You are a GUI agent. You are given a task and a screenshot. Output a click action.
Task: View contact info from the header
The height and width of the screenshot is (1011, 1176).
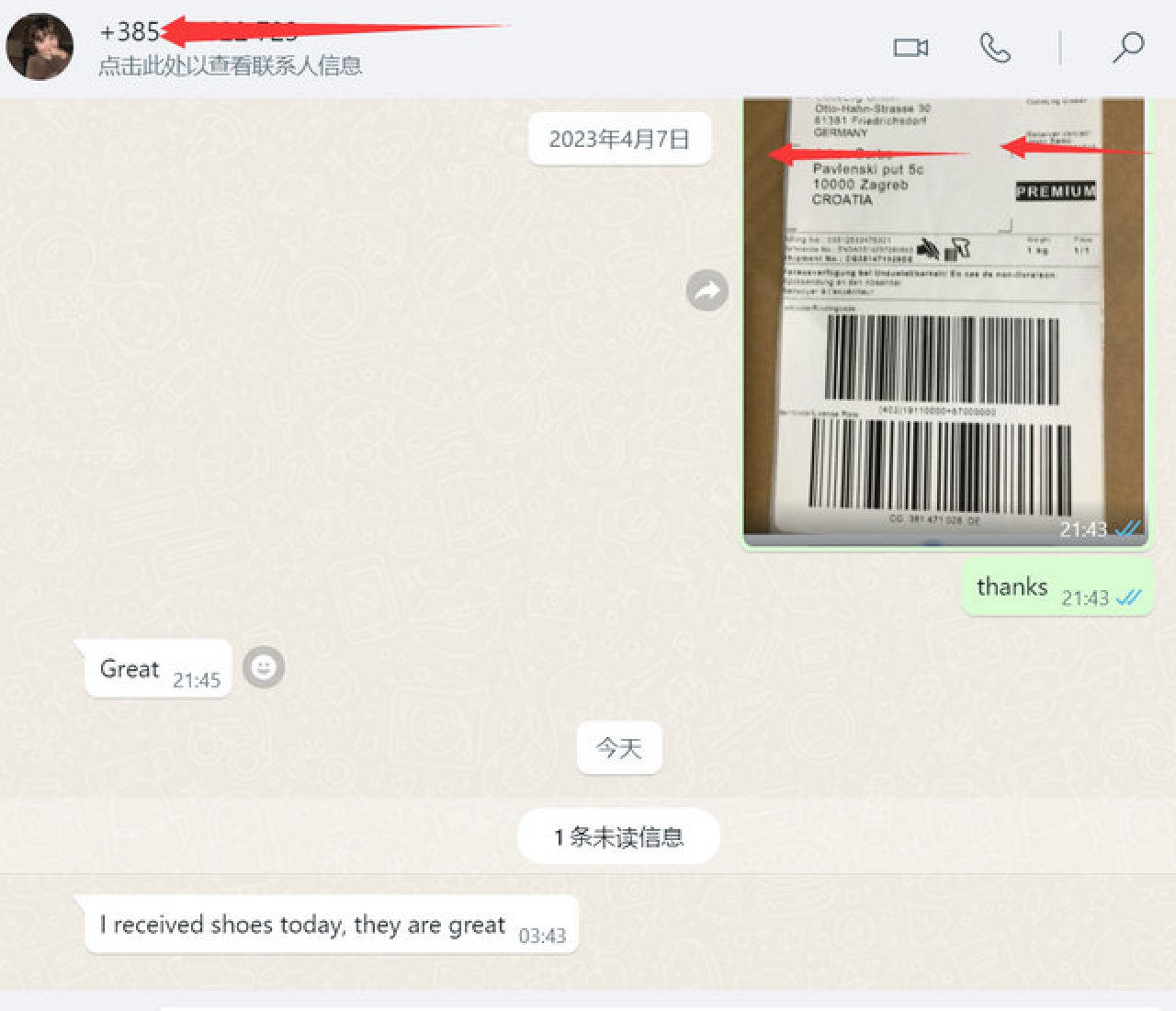[230, 64]
